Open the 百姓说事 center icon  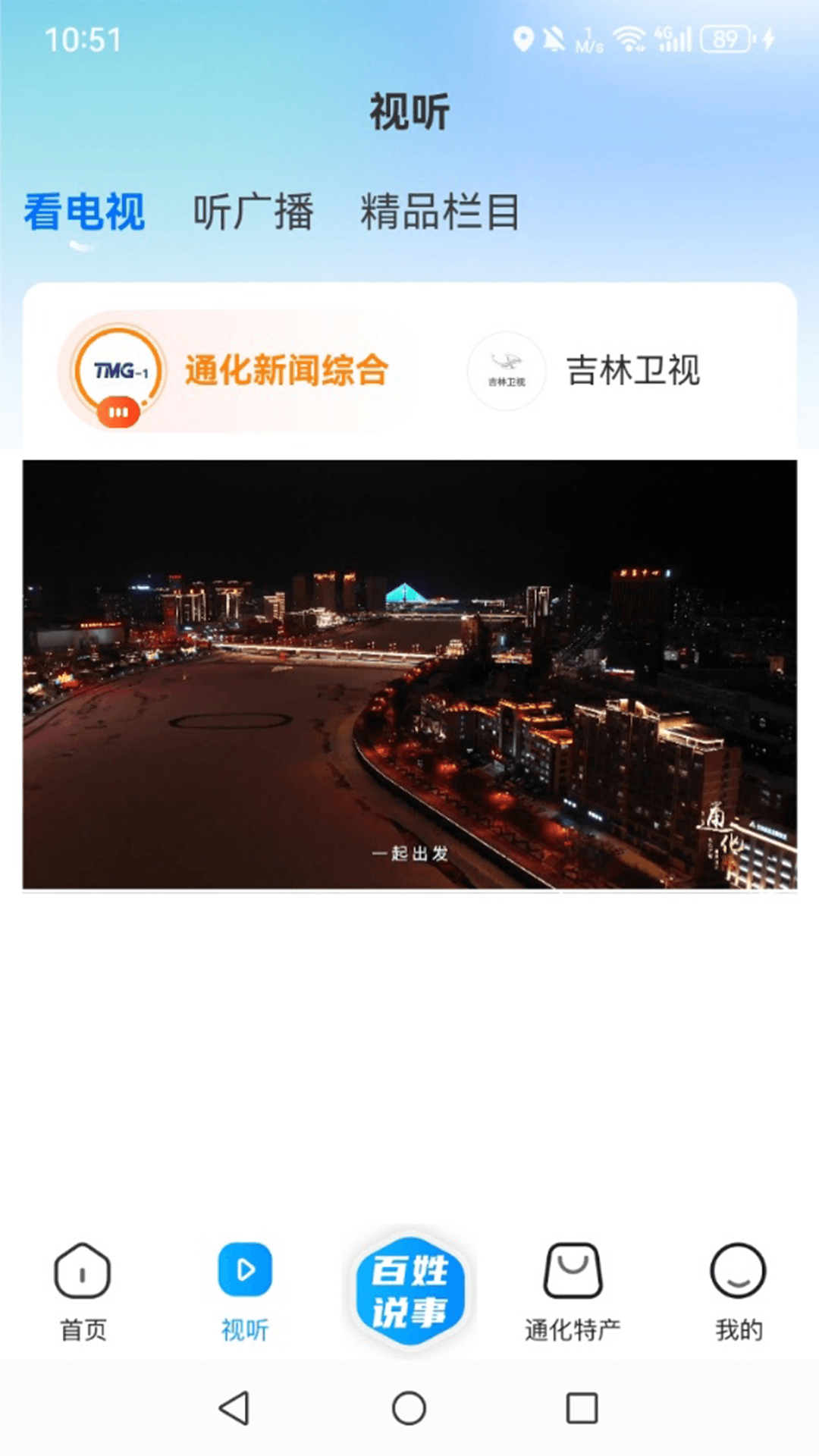pos(409,1289)
